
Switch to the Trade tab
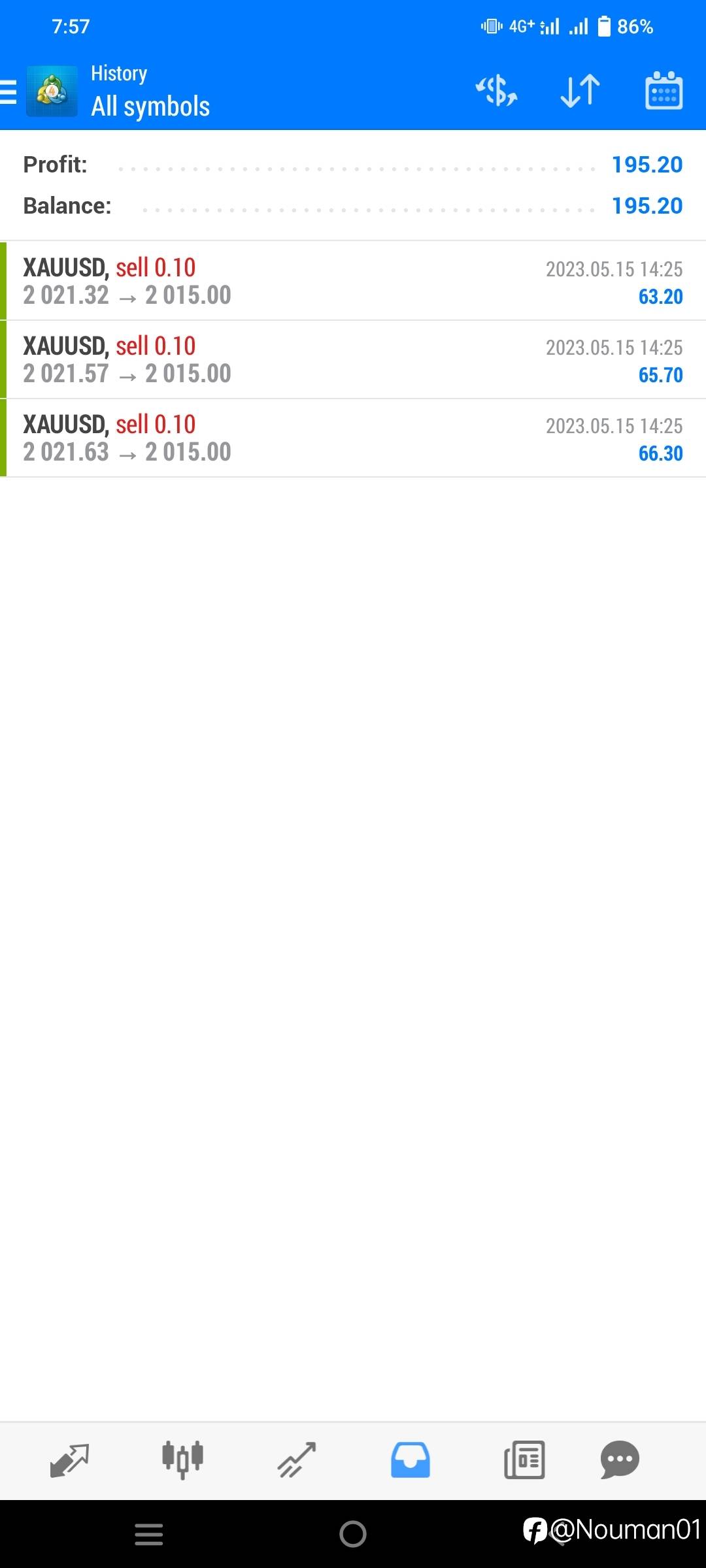(297, 1460)
